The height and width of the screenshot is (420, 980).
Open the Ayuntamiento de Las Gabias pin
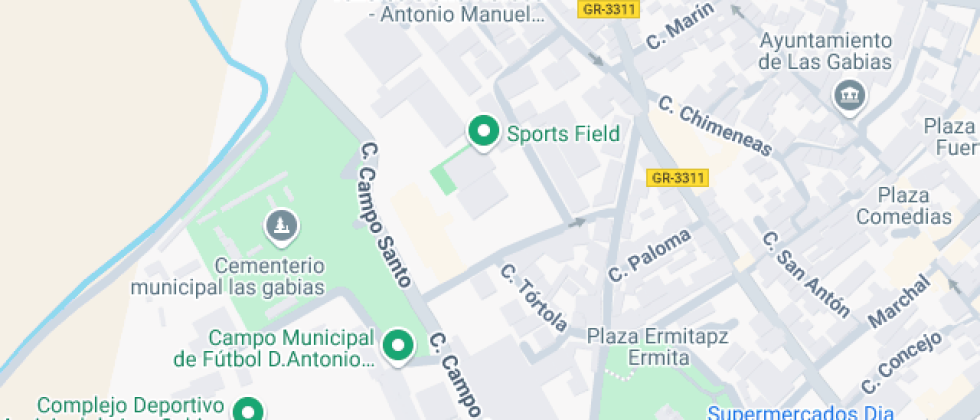pos(851,97)
